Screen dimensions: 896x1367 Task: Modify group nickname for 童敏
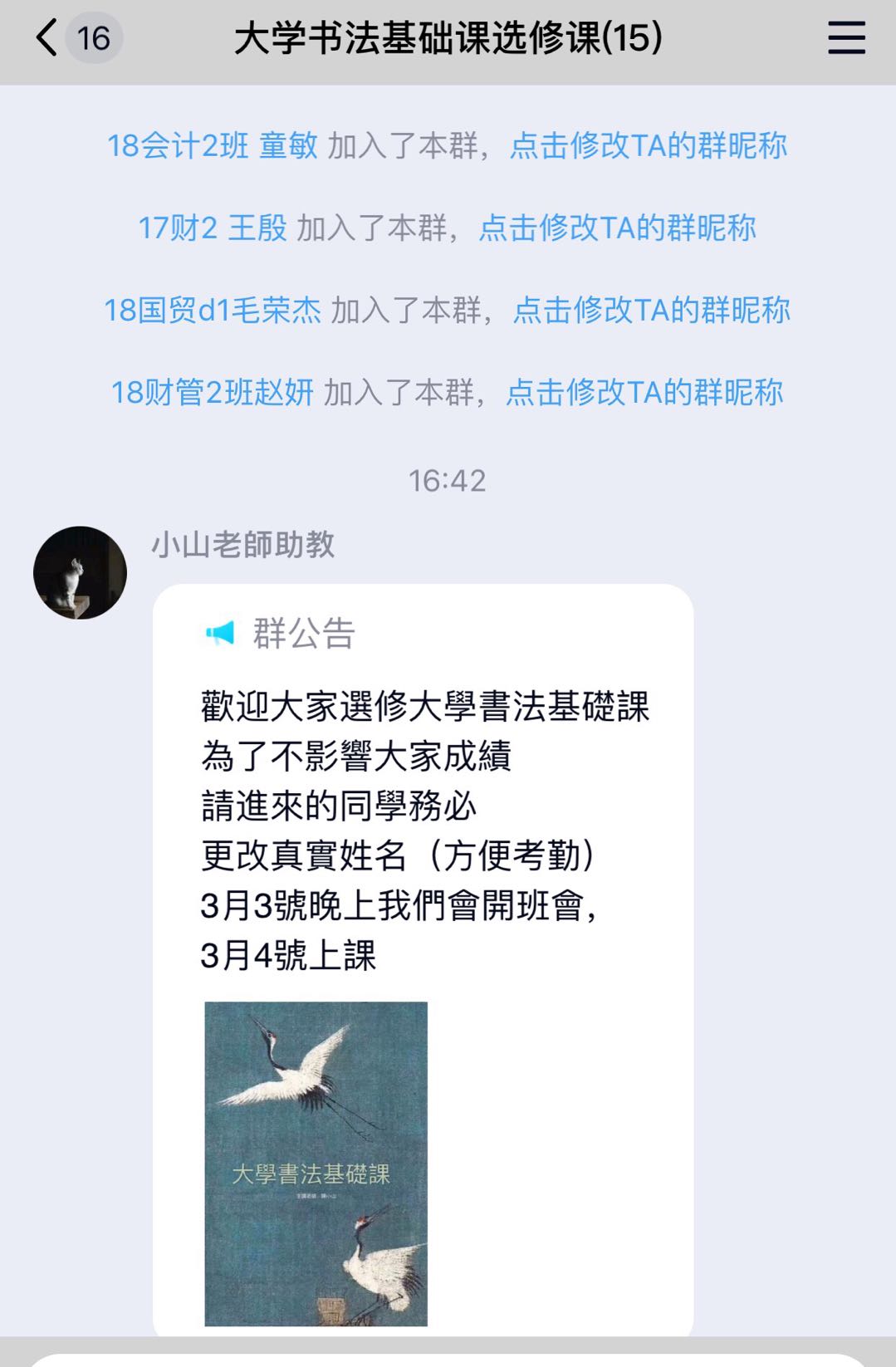coord(648,146)
